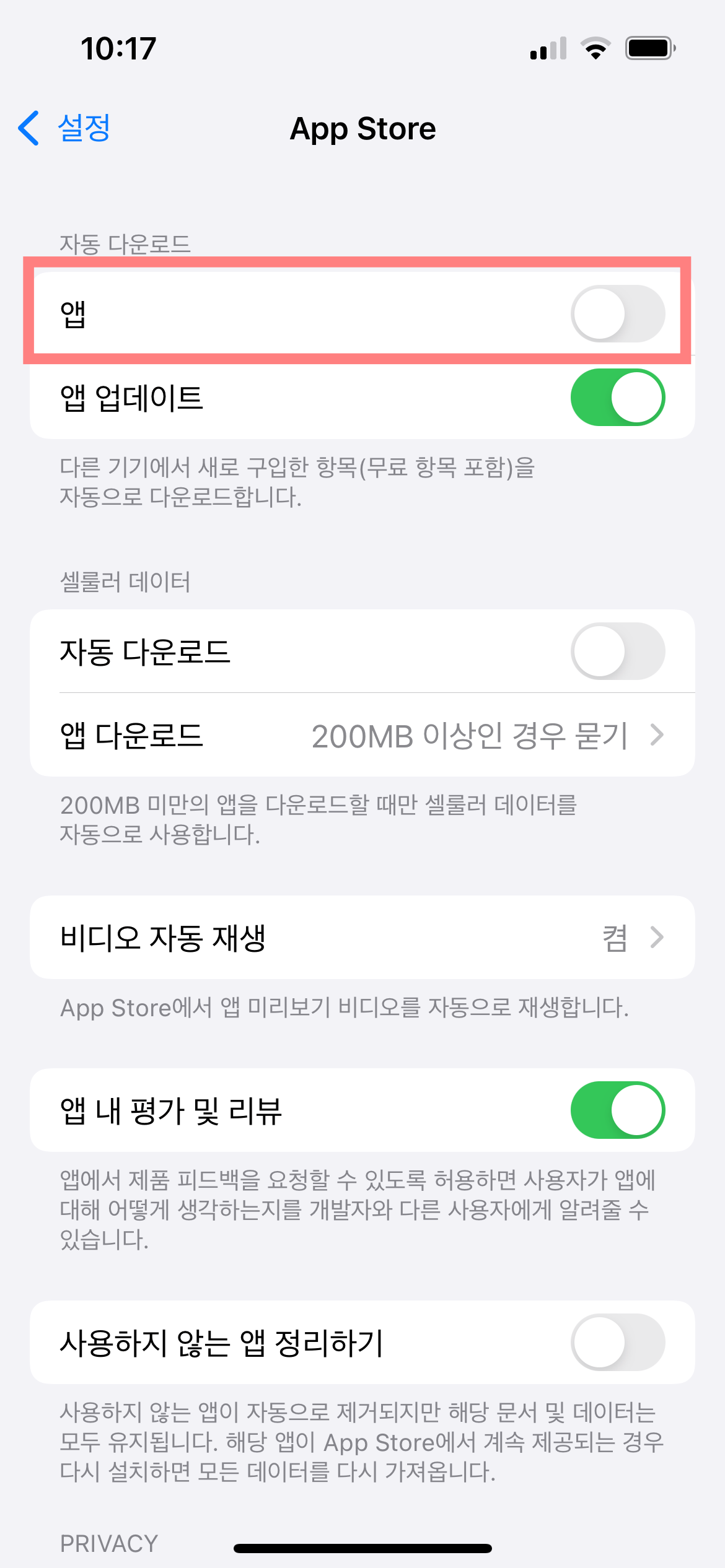Open the 앱 다운로드 options screen
Viewport: 725px width, 1568px height.
362,736
